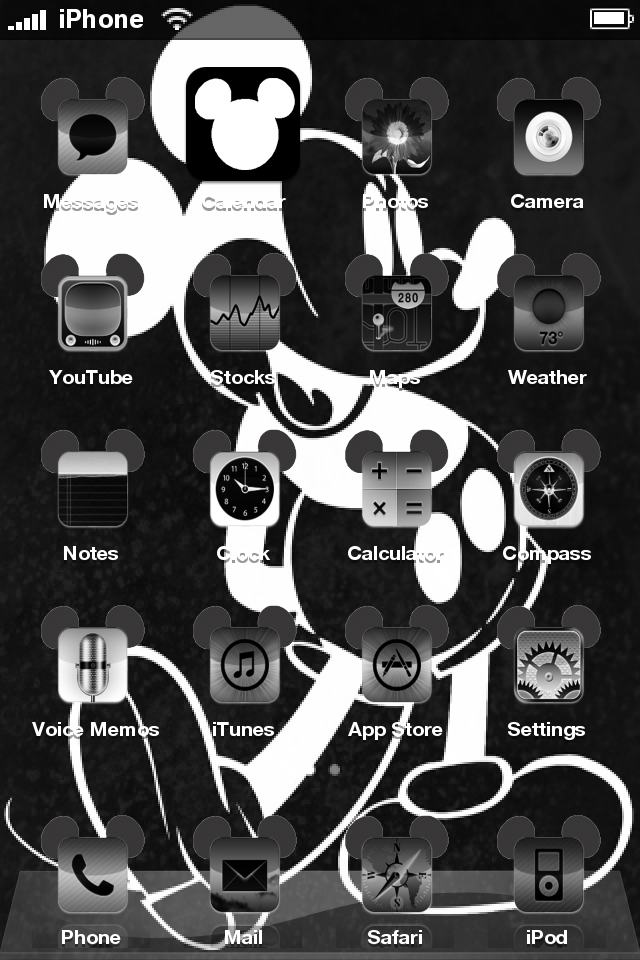The width and height of the screenshot is (640, 960).
Task: Open the Settings app
Action: coord(548,666)
